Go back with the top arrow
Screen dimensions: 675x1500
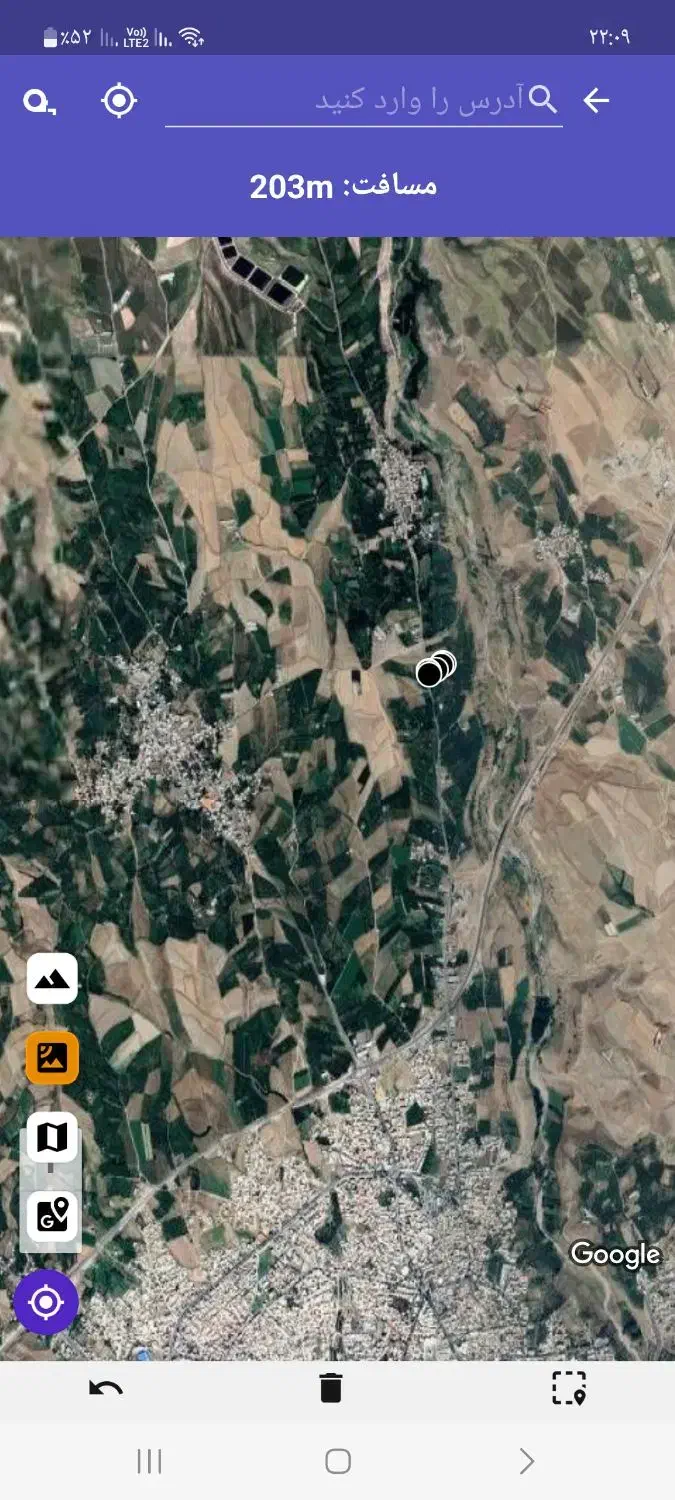[x=596, y=100]
